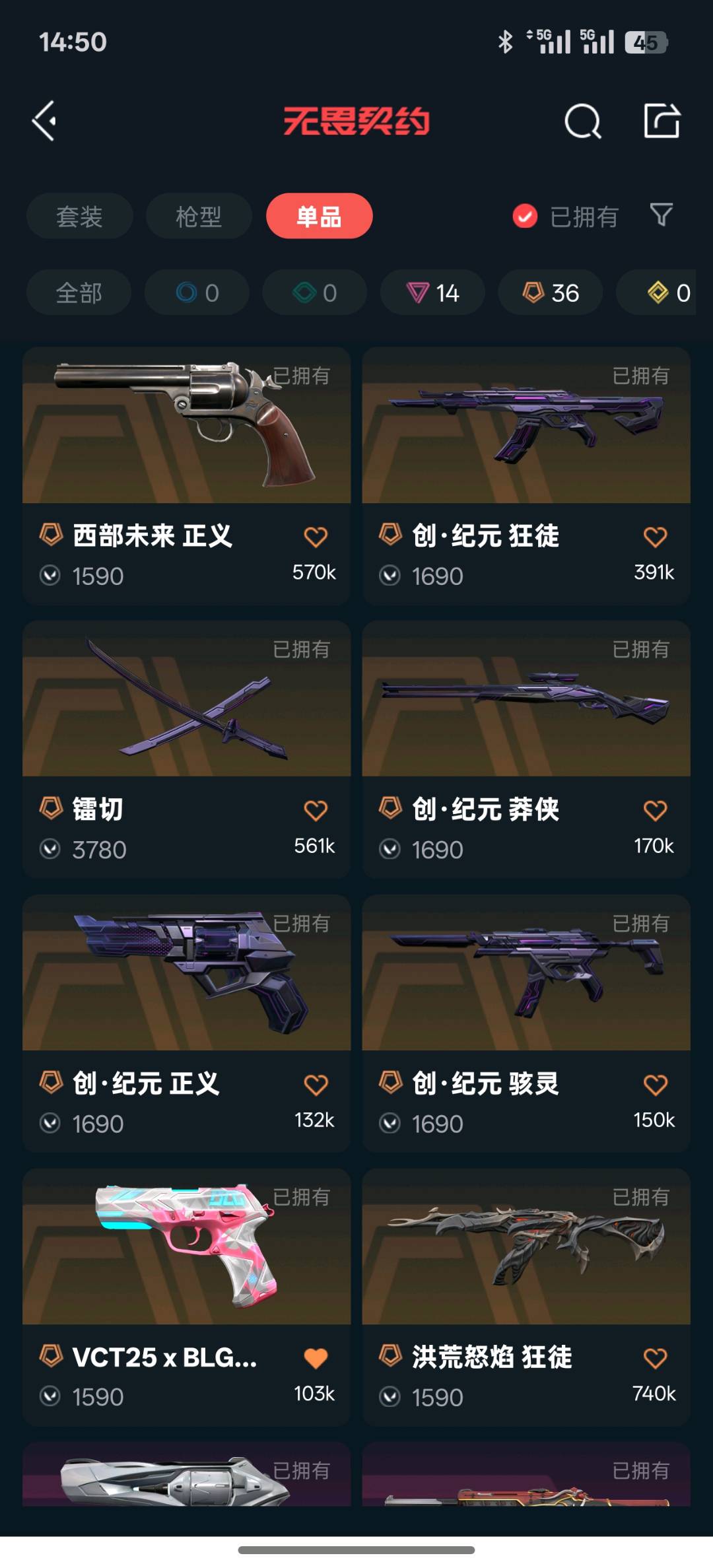Switch to the 套装 tab
The height and width of the screenshot is (1568, 713).
(79, 216)
